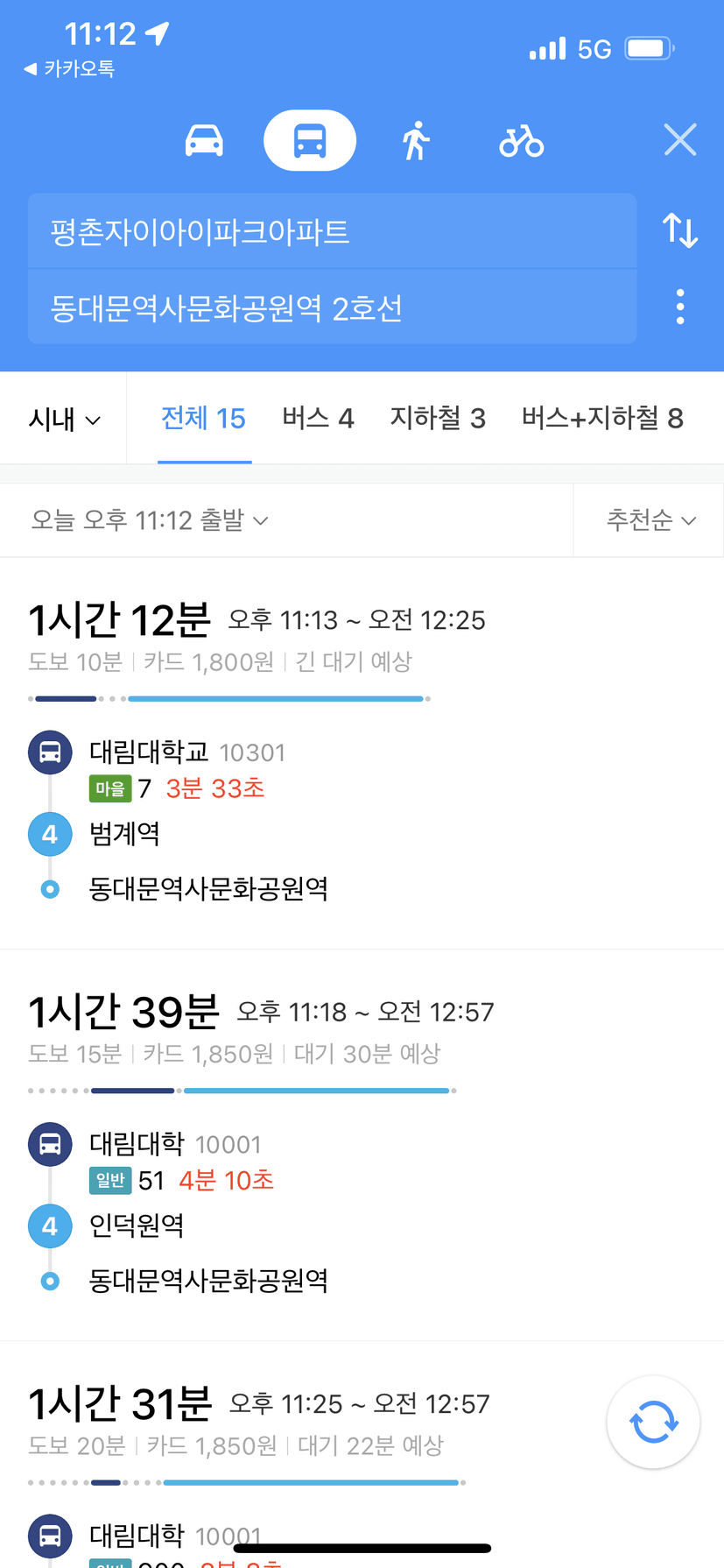The image size is (724, 1568).
Task: Select the 전체 15 tab
Action: pos(203,418)
